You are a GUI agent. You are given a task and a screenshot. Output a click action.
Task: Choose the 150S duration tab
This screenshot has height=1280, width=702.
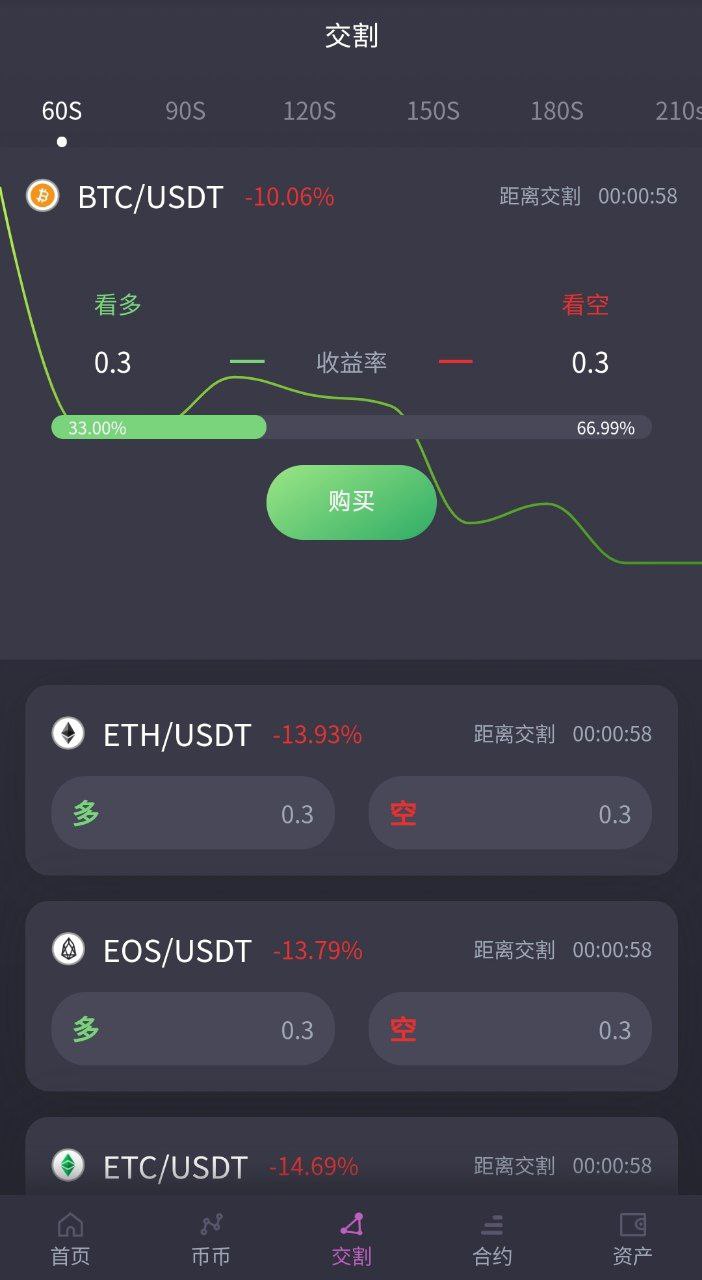[433, 111]
